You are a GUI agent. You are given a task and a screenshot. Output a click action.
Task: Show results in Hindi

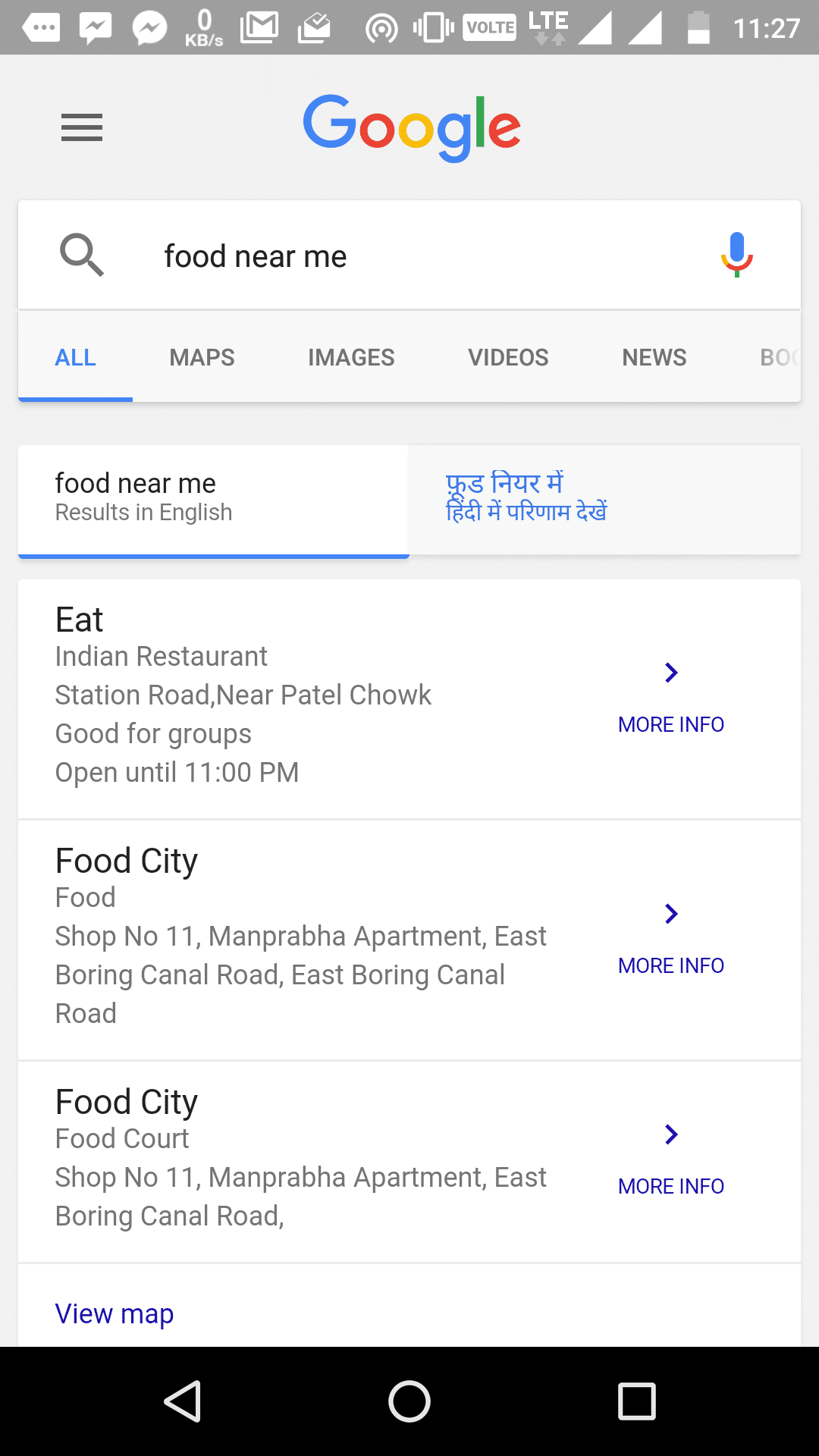tap(604, 498)
